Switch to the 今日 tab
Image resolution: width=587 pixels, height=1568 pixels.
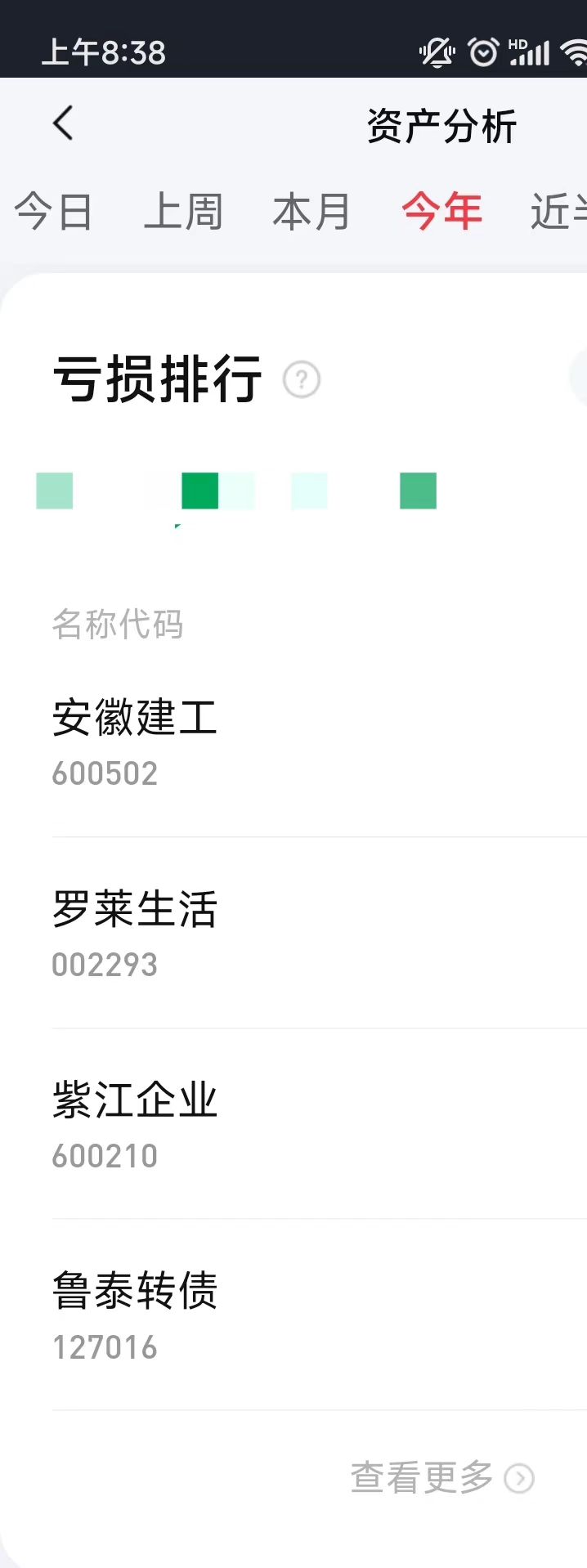click(x=53, y=212)
